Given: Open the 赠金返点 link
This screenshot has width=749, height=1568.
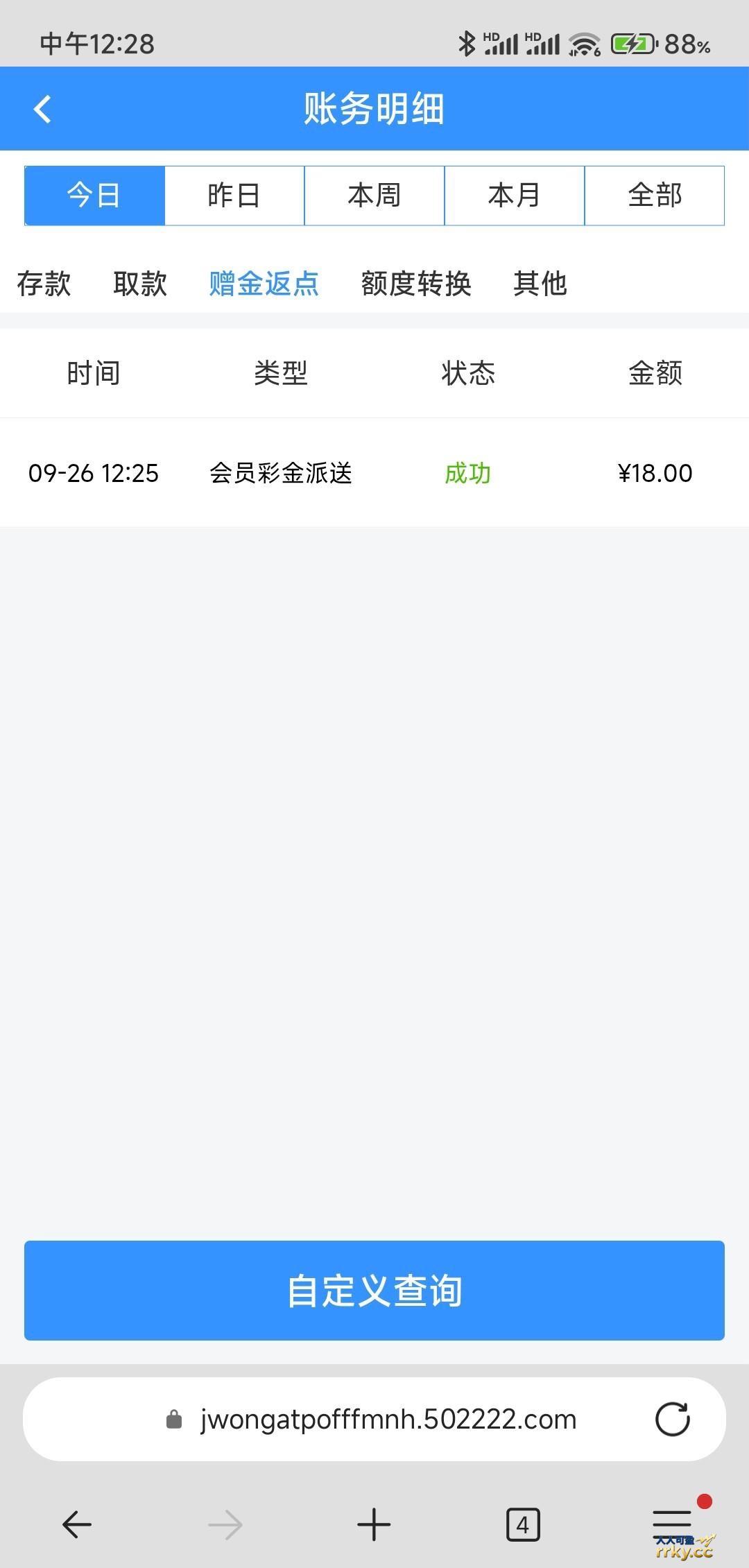Looking at the screenshot, I should tap(264, 283).
